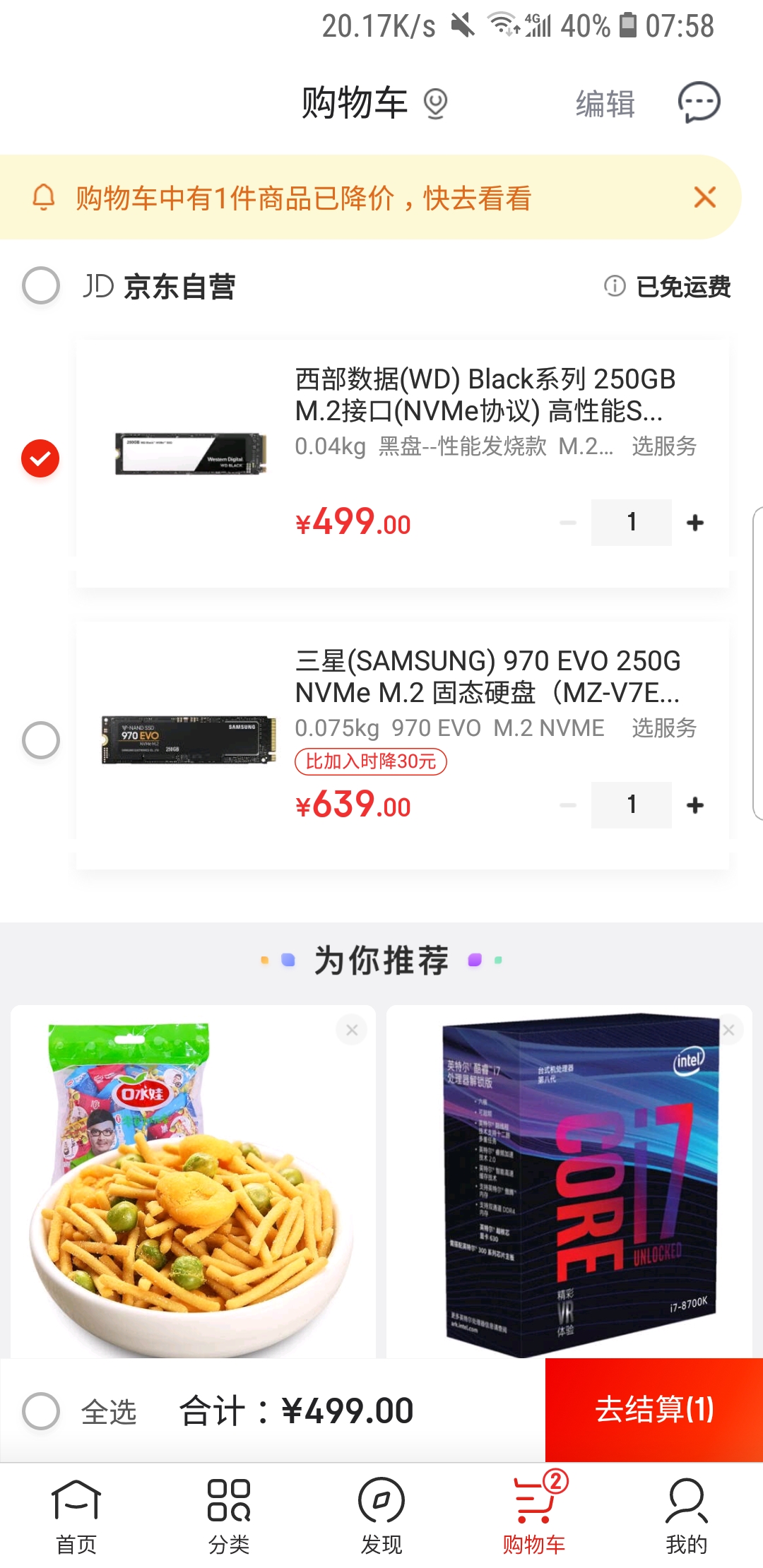This screenshot has height=1568, width=763.
Task: Increase quantity of WD Black SSD
Action: click(x=695, y=523)
